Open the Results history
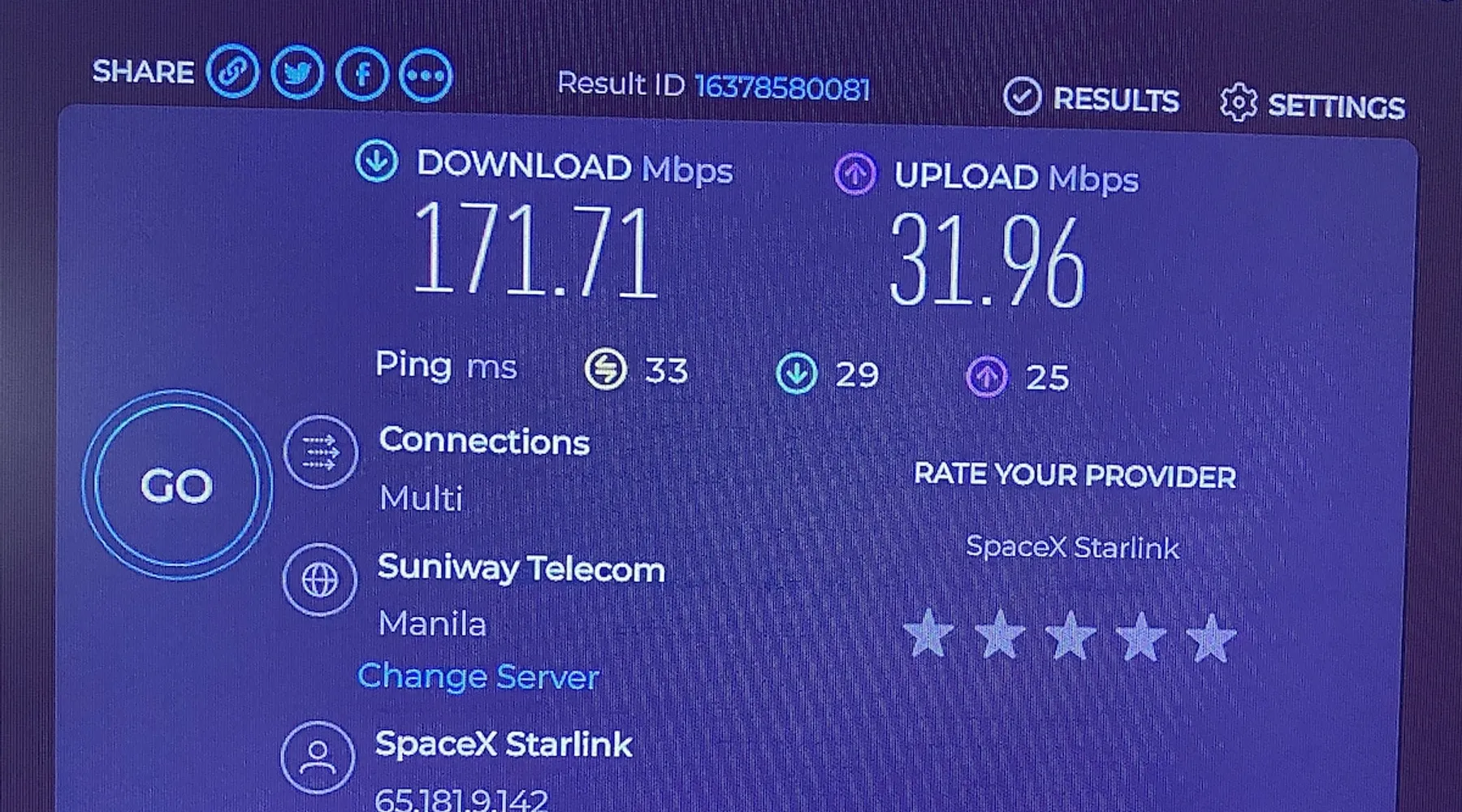Viewport: 1462px width, 812px height. coord(1092,98)
